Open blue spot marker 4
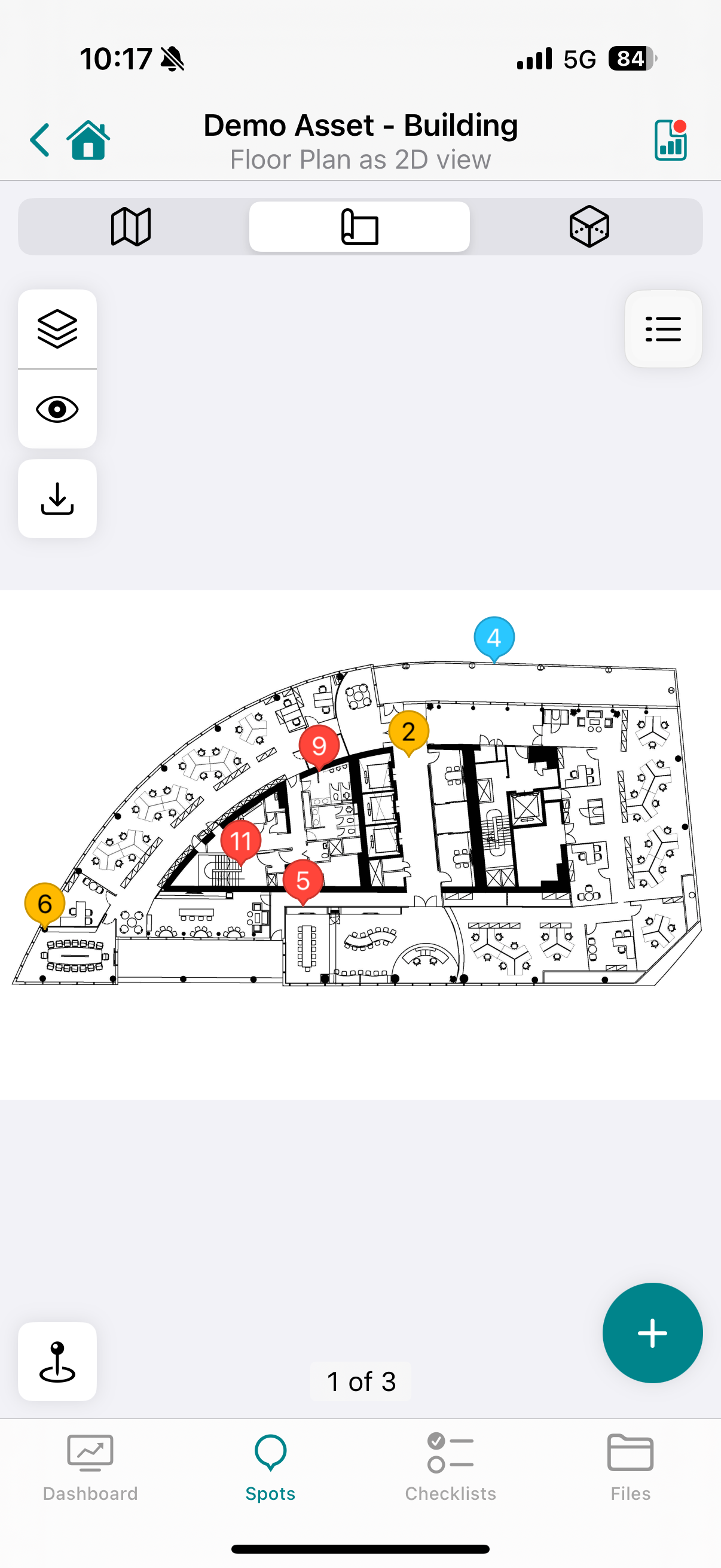 [x=494, y=637]
